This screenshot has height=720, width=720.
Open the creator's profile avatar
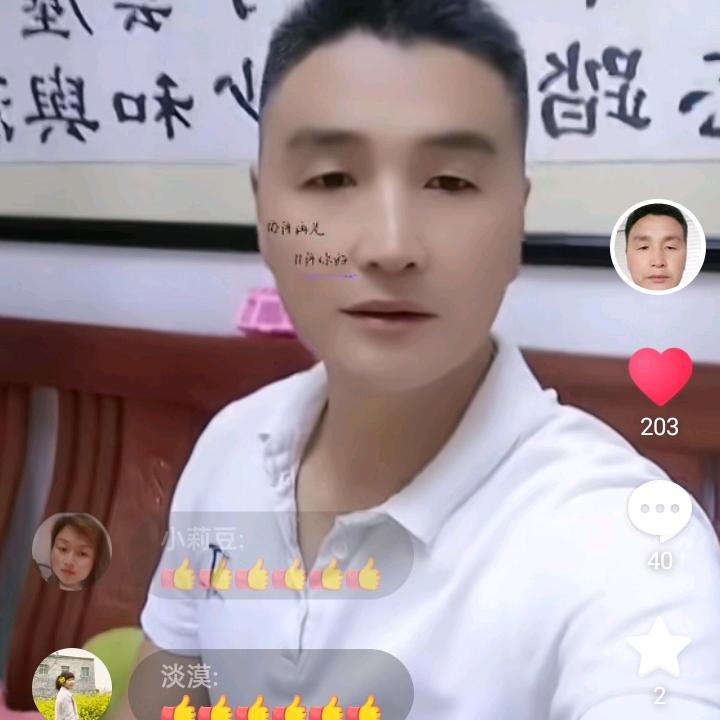click(657, 247)
